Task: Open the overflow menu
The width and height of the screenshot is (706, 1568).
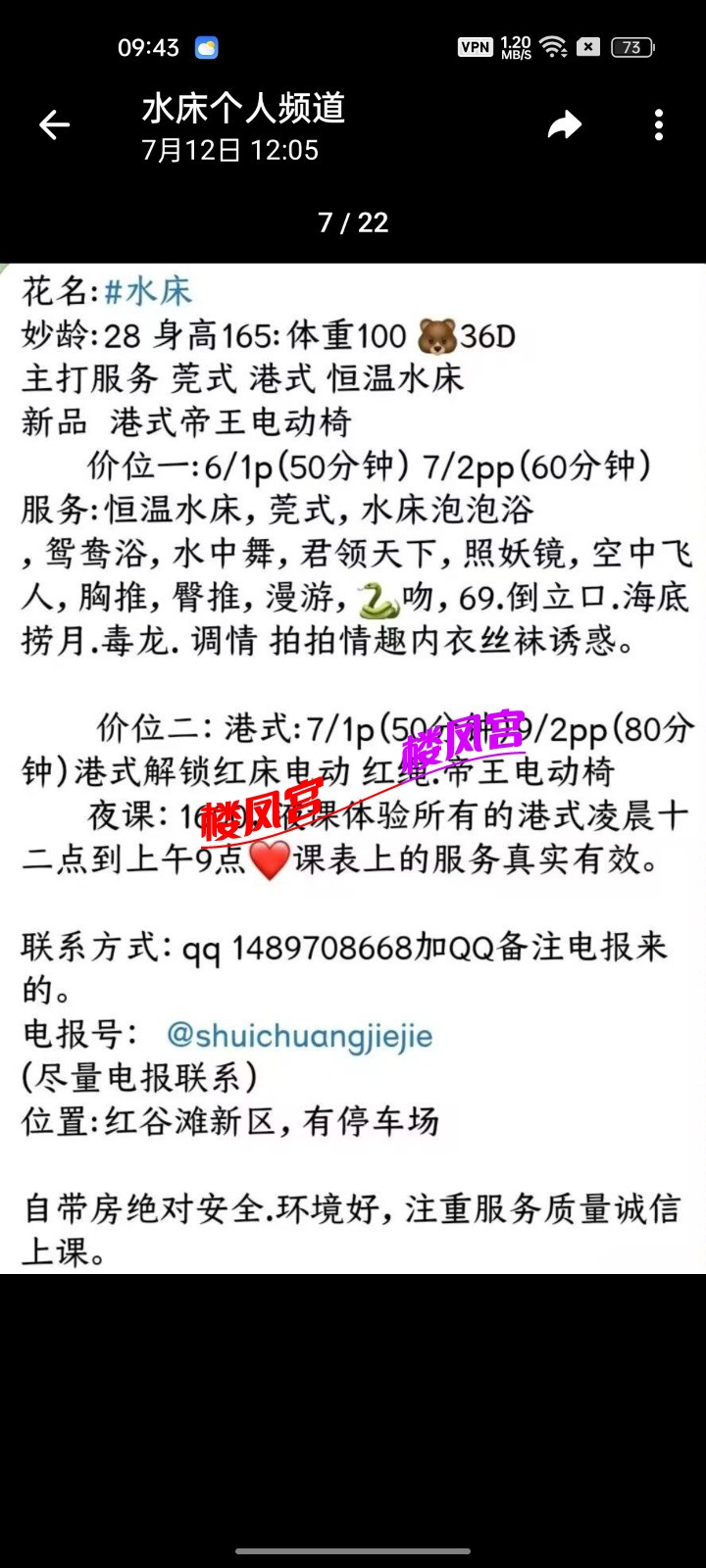Action: (x=658, y=125)
